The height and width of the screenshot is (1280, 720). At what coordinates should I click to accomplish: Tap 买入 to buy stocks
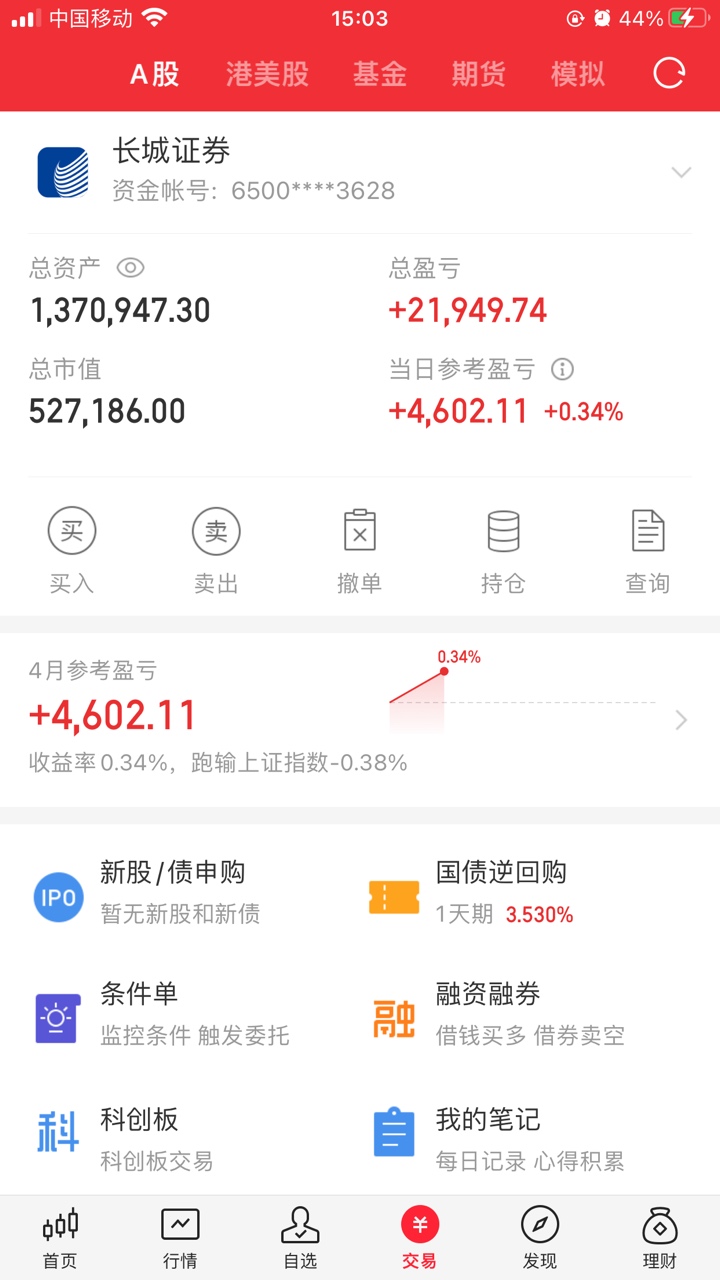point(72,550)
